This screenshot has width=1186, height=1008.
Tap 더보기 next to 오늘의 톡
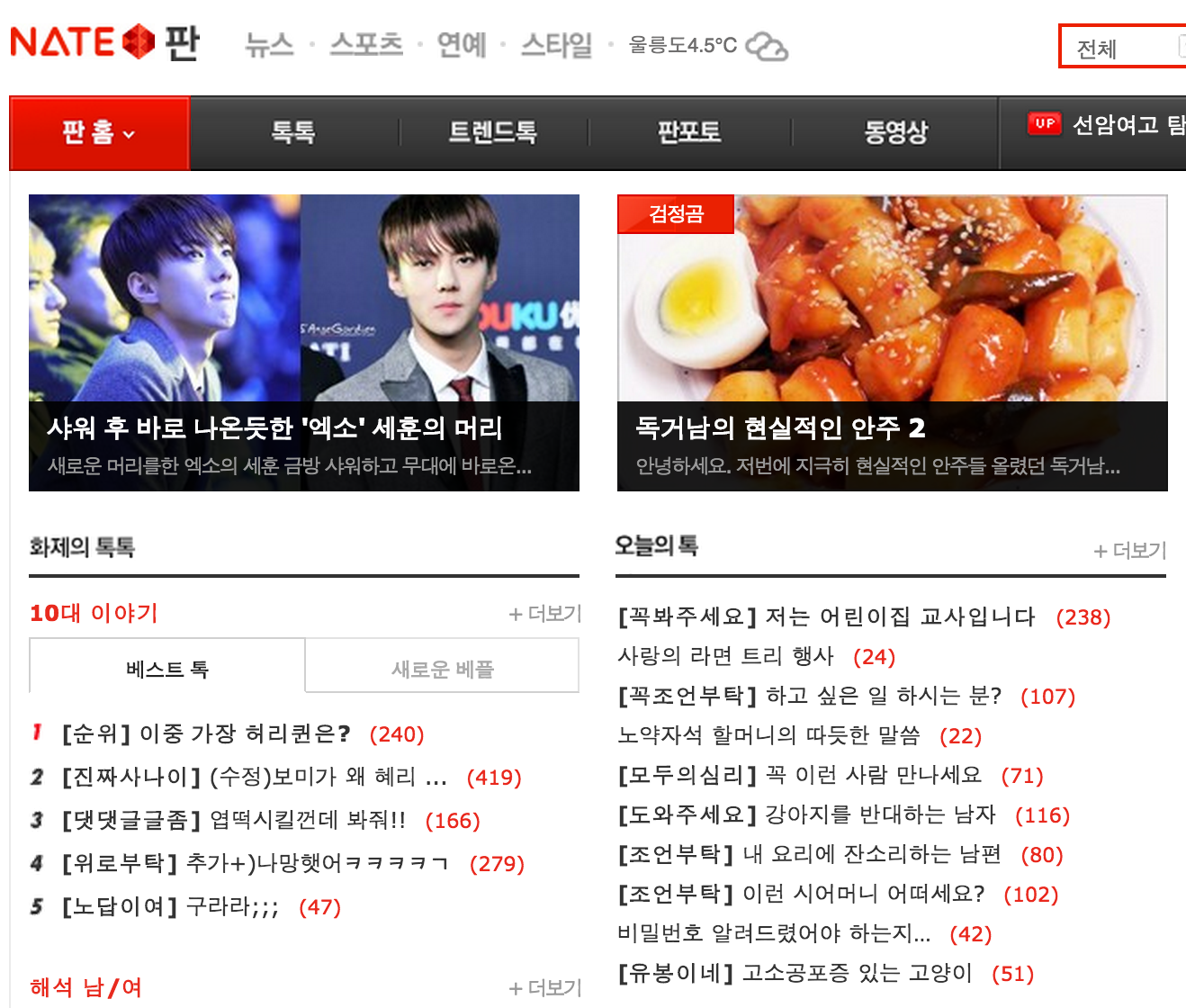click(x=1130, y=551)
